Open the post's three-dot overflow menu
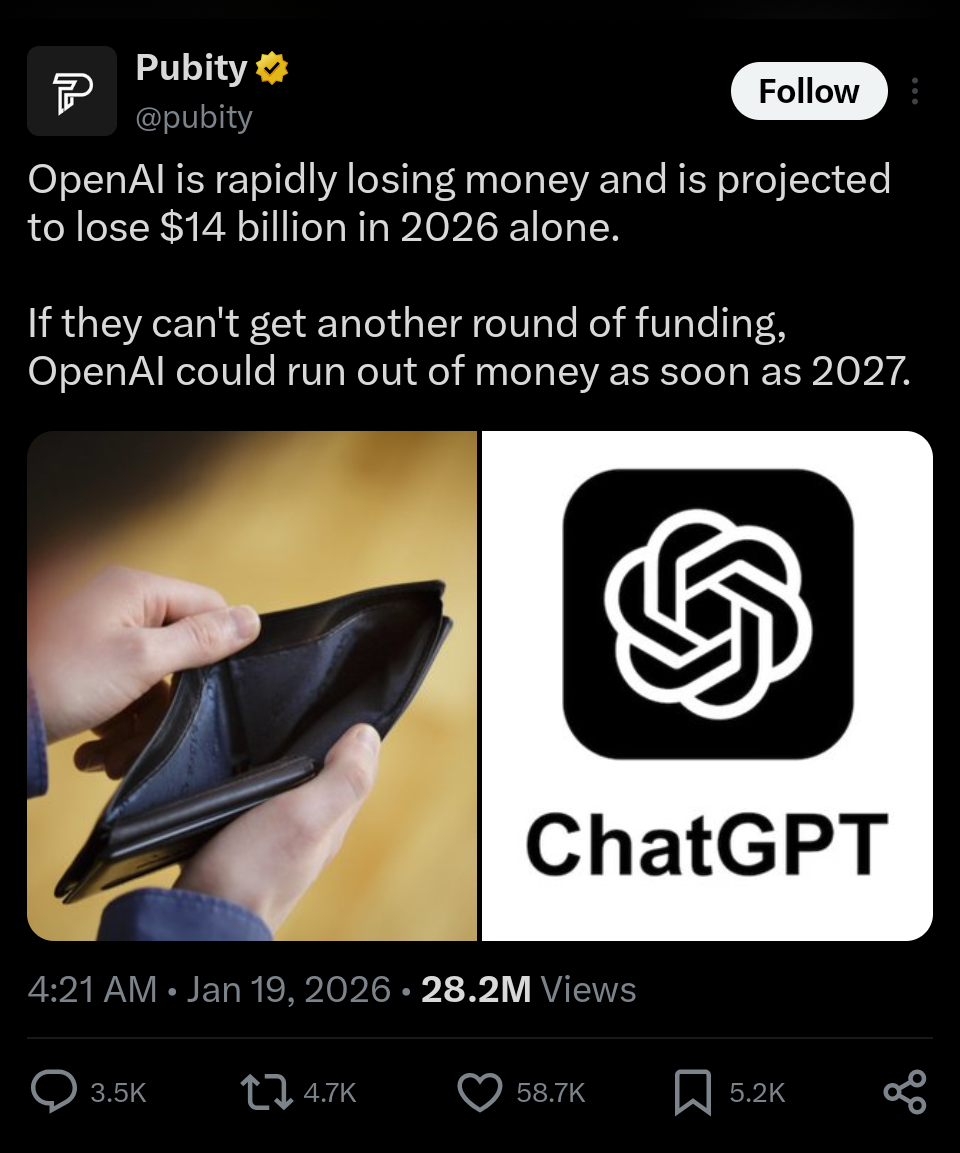This screenshot has height=1153, width=960. tap(914, 91)
